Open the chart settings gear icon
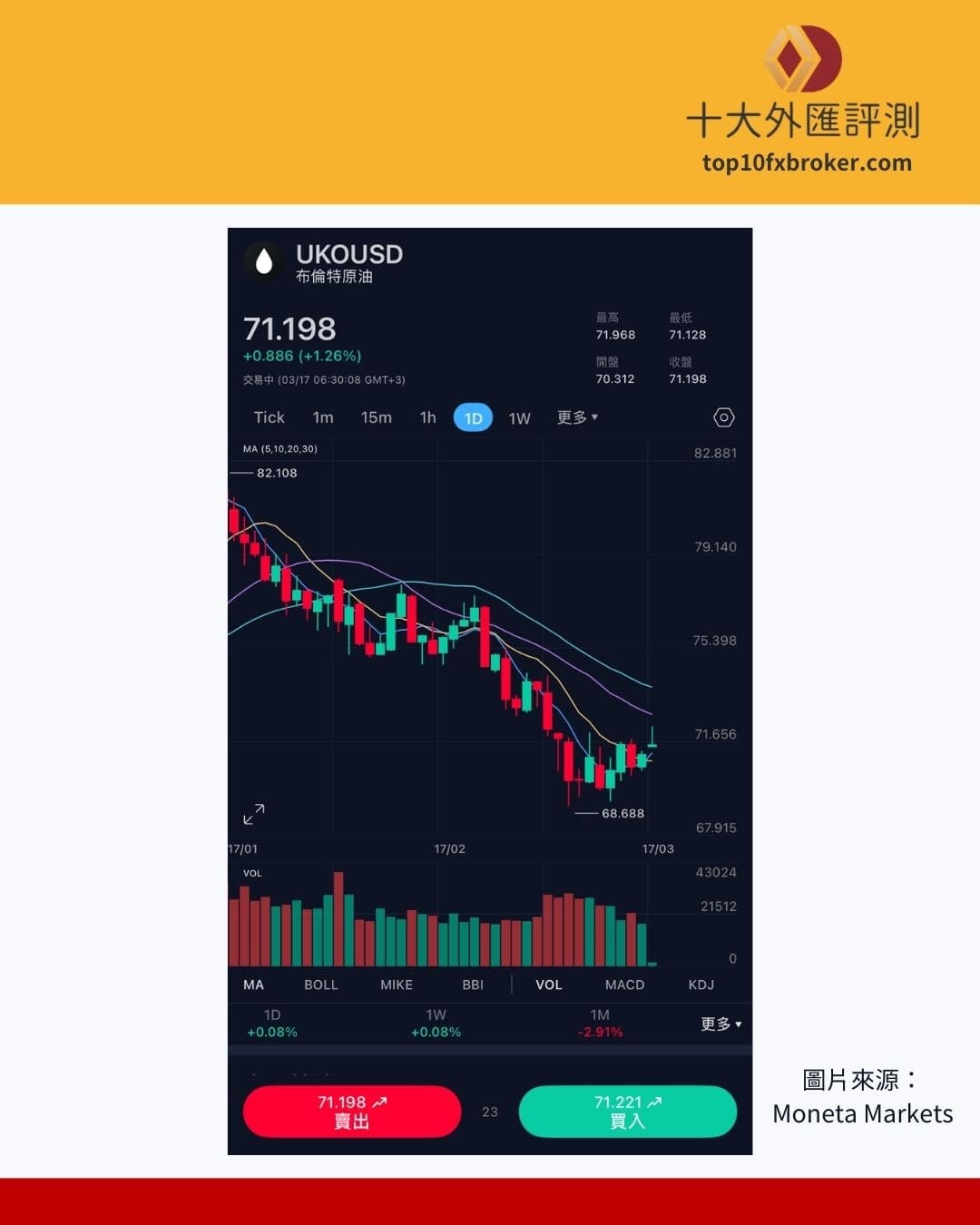The width and height of the screenshot is (980, 1225). [723, 417]
